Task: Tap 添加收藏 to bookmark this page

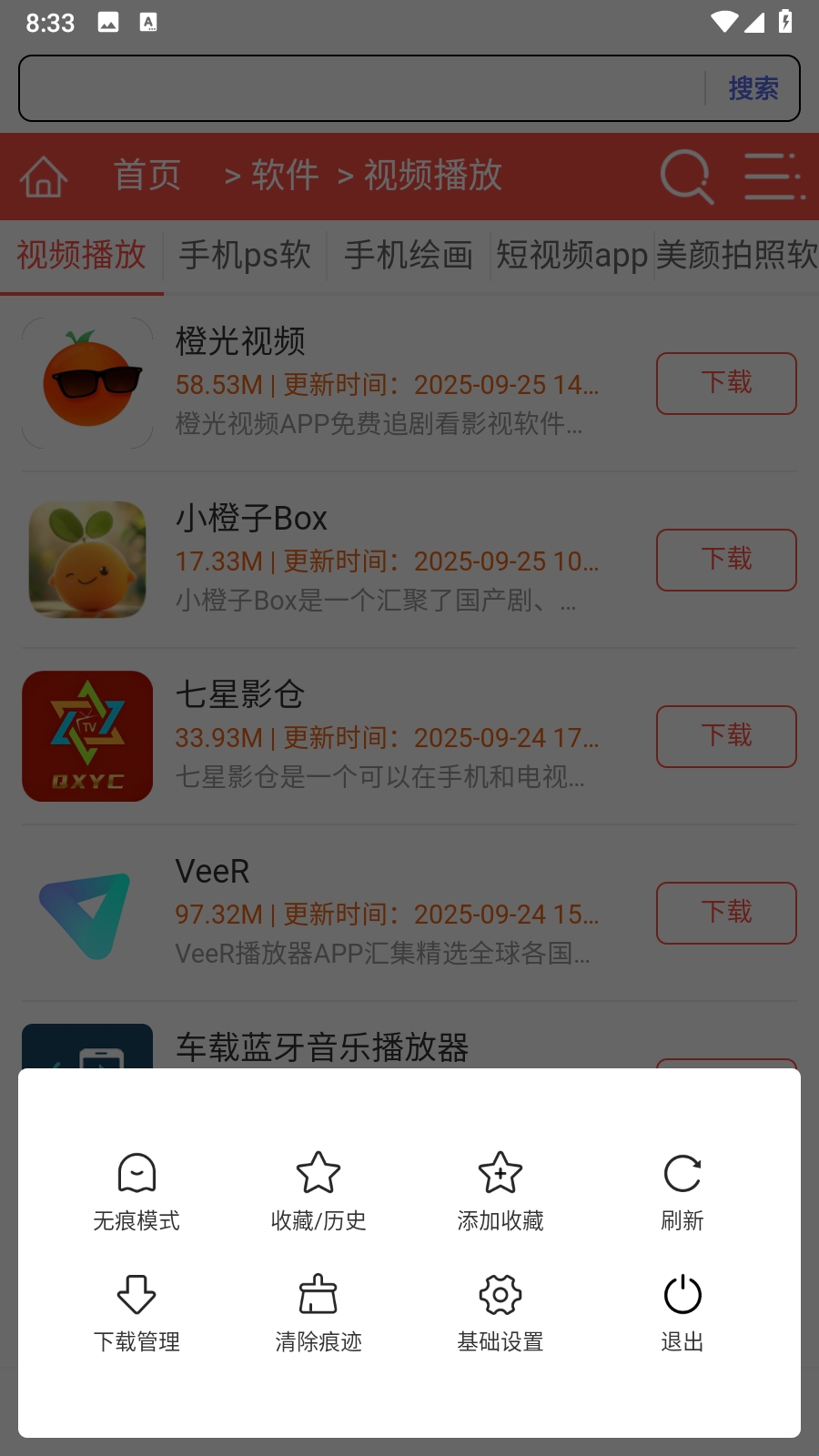Action: click(500, 1192)
